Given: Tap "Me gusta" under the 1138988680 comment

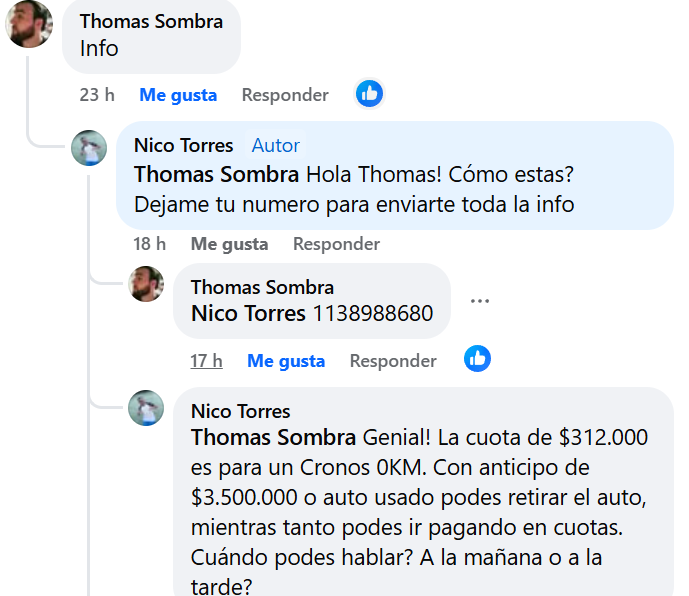Looking at the screenshot, I should [286, 361].
